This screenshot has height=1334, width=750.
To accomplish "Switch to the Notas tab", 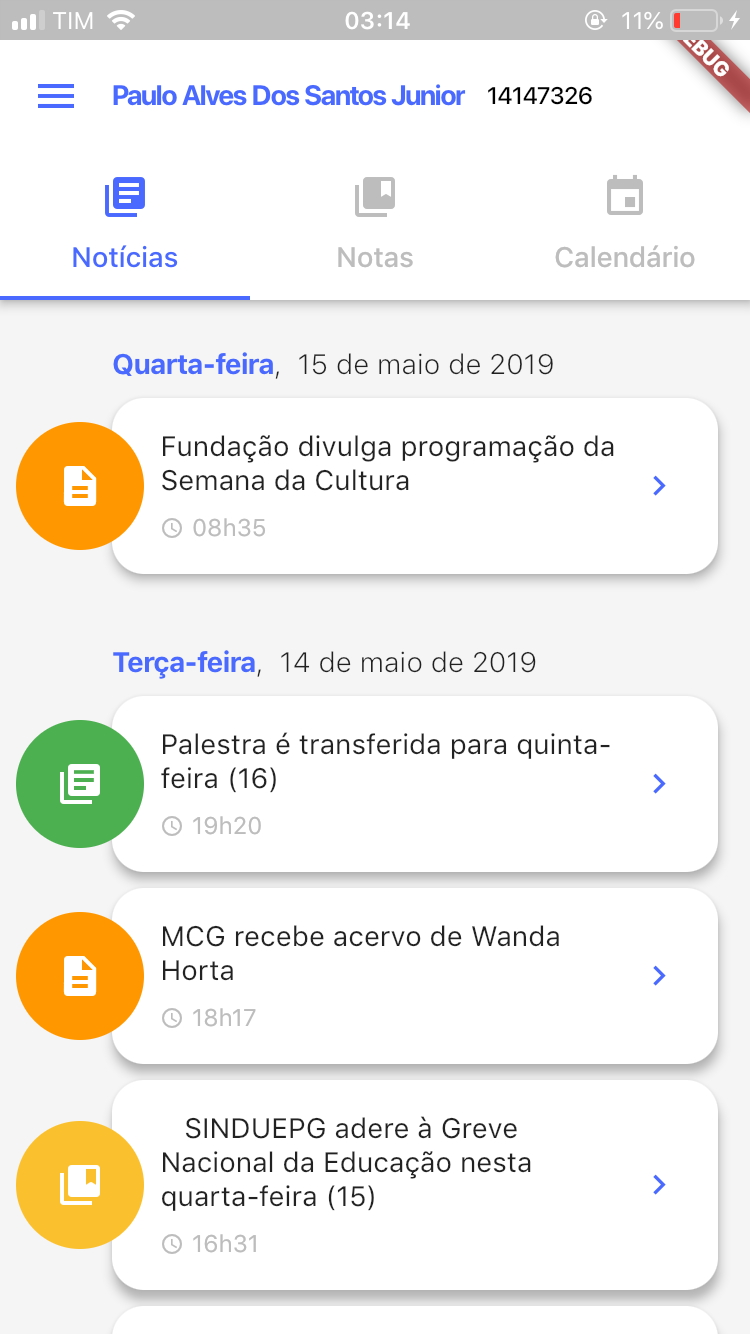I will coord(375,224).
